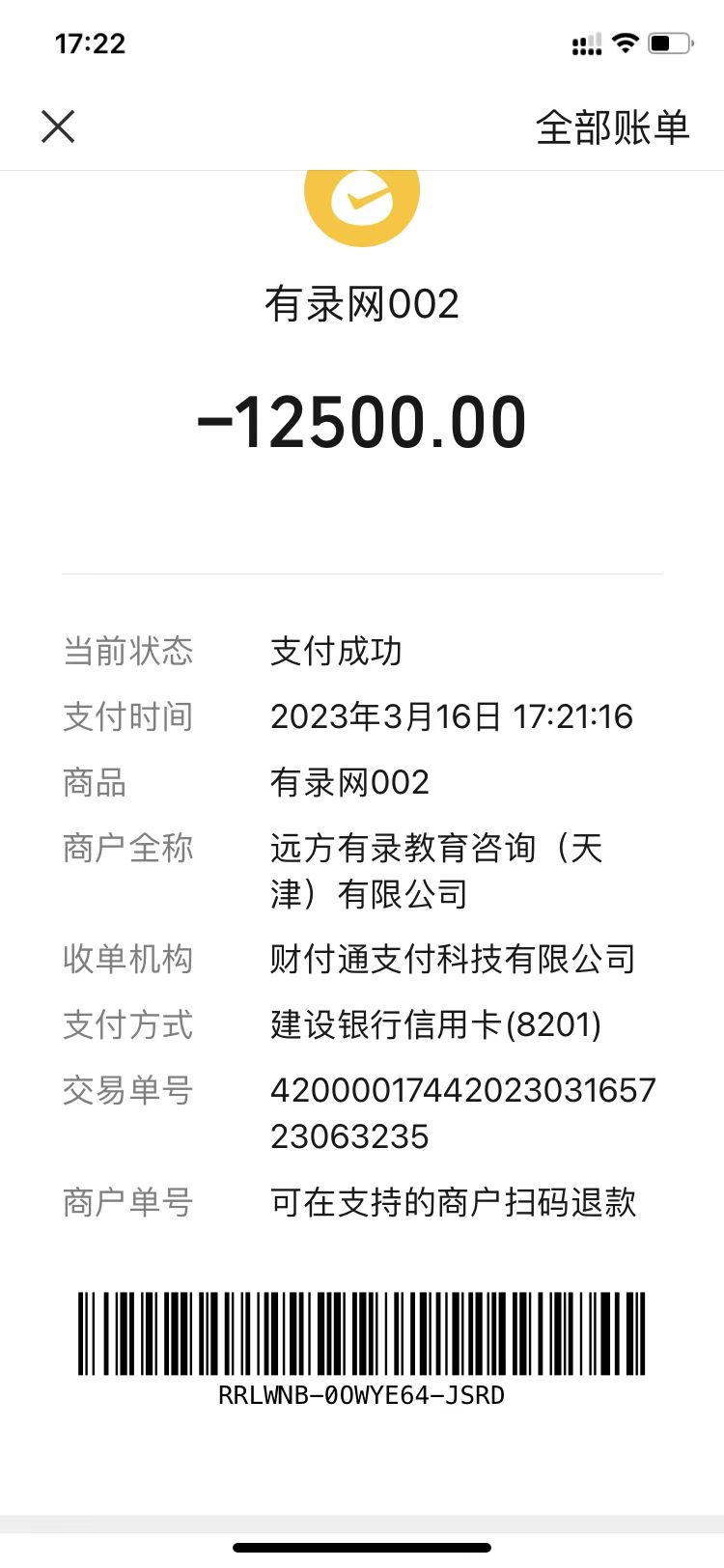Close the payment detail page

pyautogui.click(x=58, y=126)
